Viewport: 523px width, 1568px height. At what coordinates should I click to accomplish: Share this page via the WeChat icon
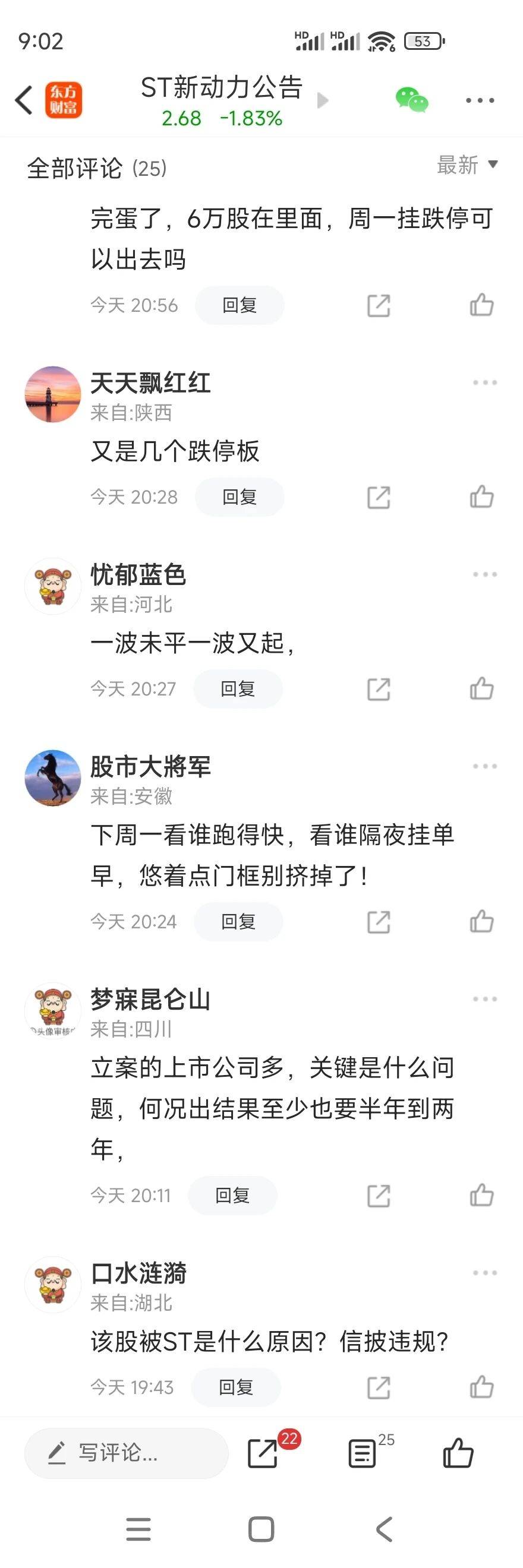(412, 100)
